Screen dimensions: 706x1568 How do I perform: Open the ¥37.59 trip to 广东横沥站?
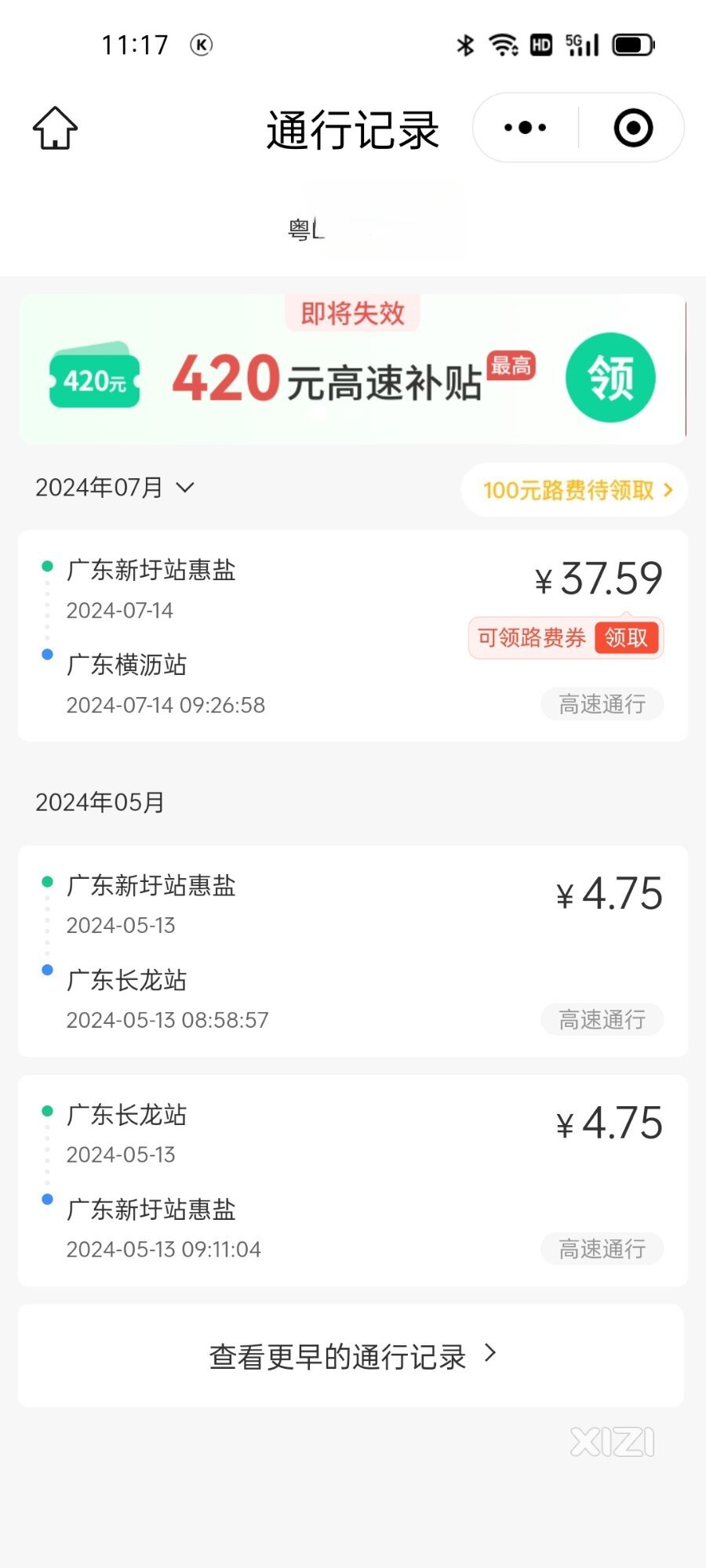coord(353,636)
